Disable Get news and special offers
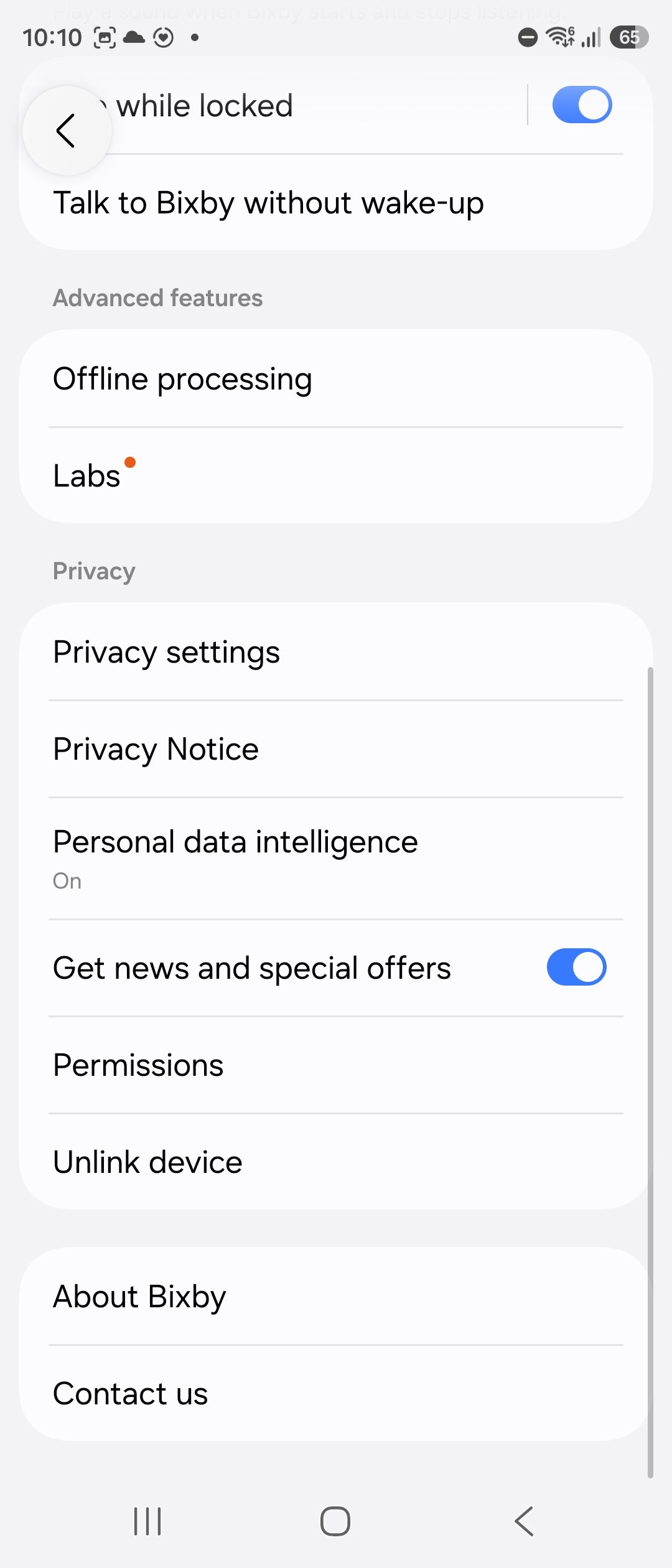Viewport: 672px width, 1568px height. click(576, 967)
